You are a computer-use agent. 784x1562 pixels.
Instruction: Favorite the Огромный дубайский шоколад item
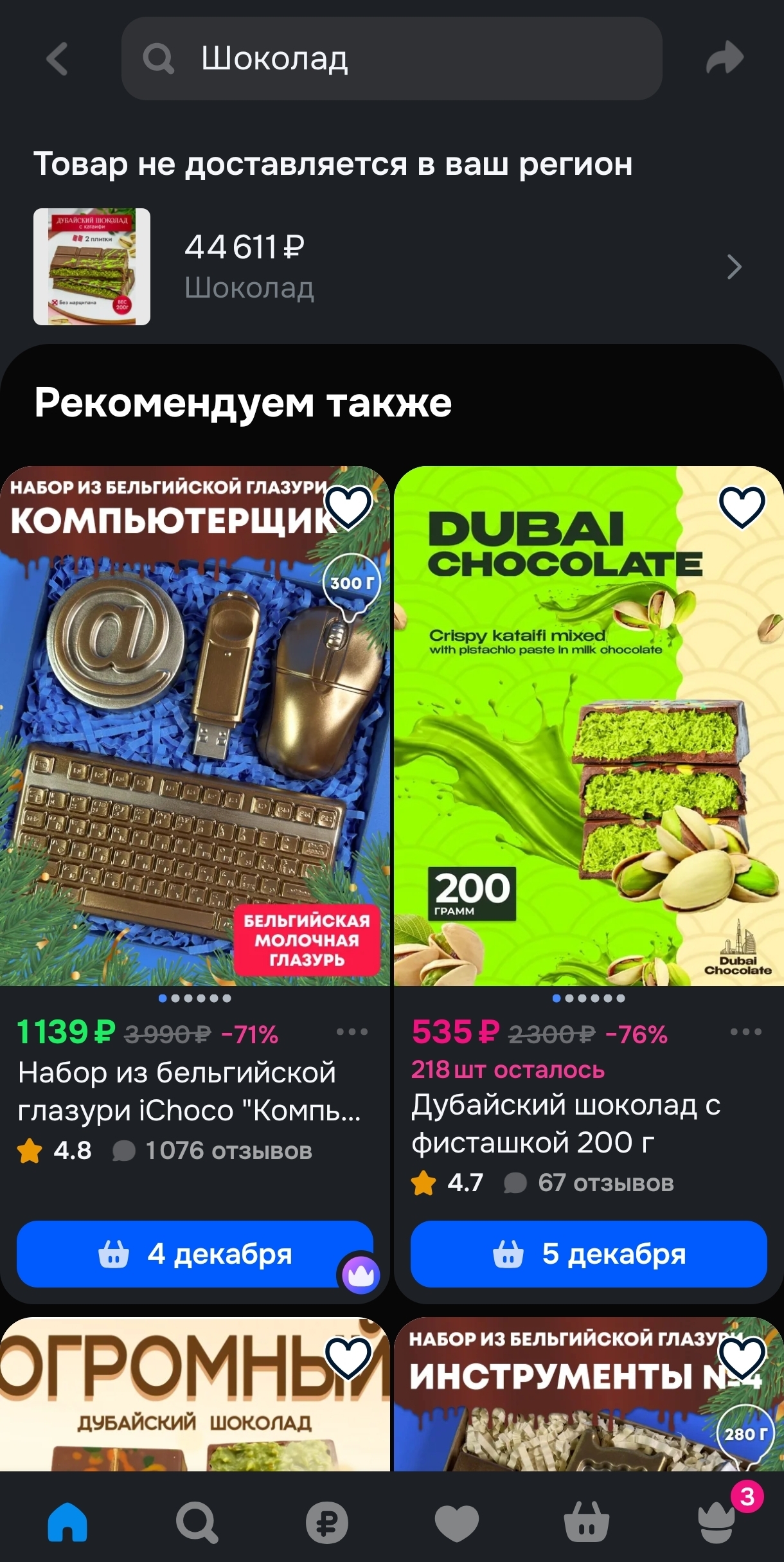pyautogui.click(x=348, y=1358)
